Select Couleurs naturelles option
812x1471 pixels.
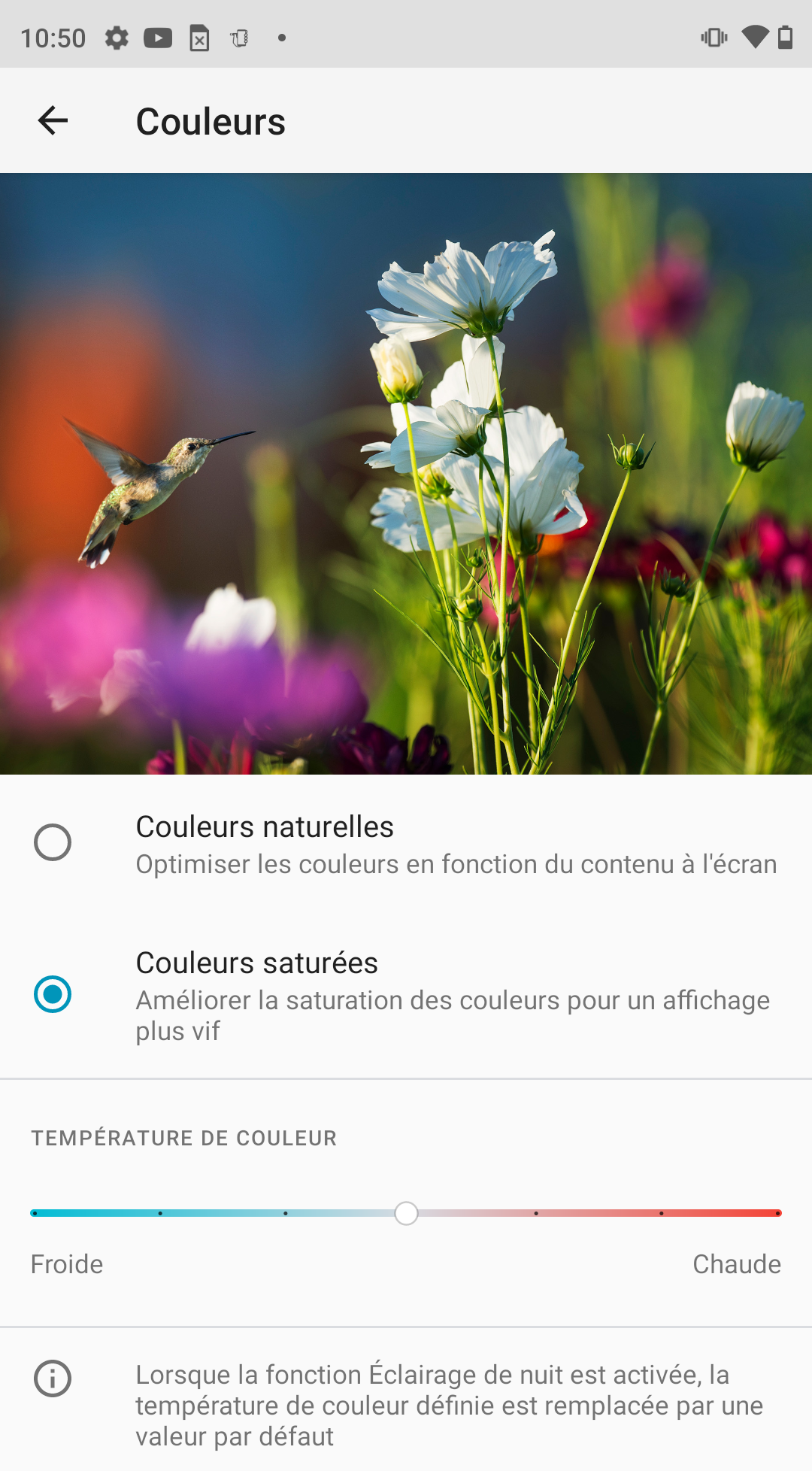[53, 842]
